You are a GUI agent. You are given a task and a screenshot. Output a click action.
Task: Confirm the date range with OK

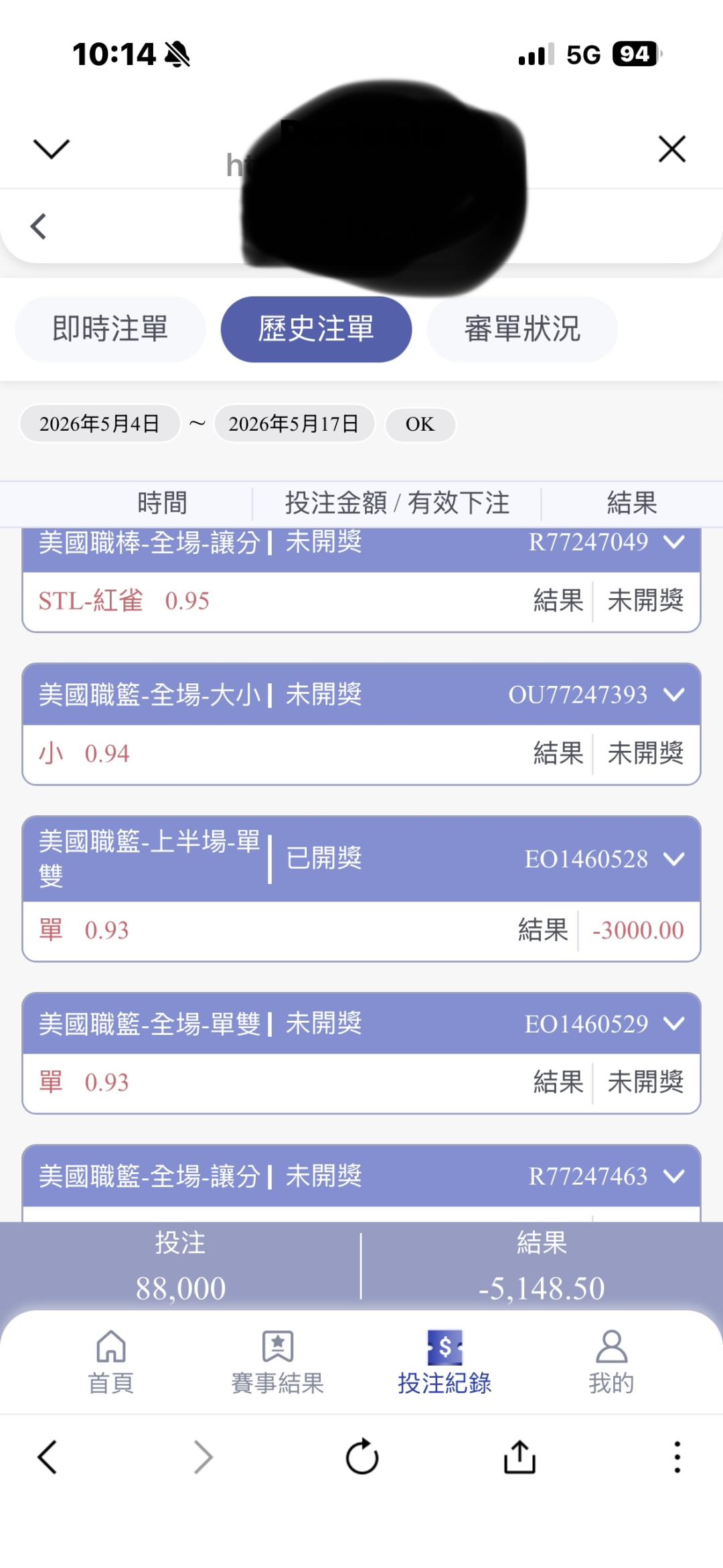pyautogui.click(x=420, y=424)
